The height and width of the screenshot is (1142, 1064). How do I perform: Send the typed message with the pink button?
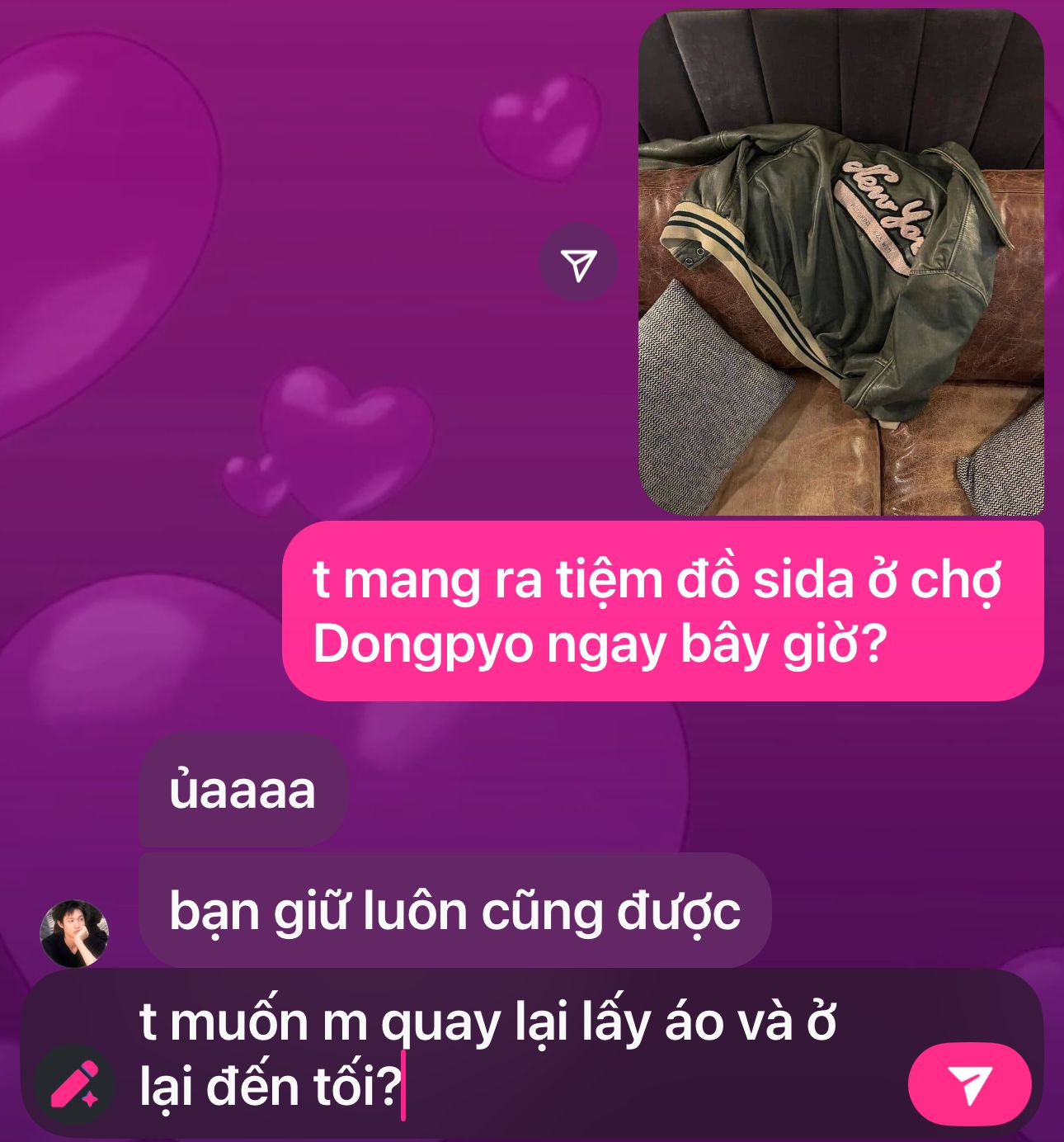click(x=969, y=1084)
